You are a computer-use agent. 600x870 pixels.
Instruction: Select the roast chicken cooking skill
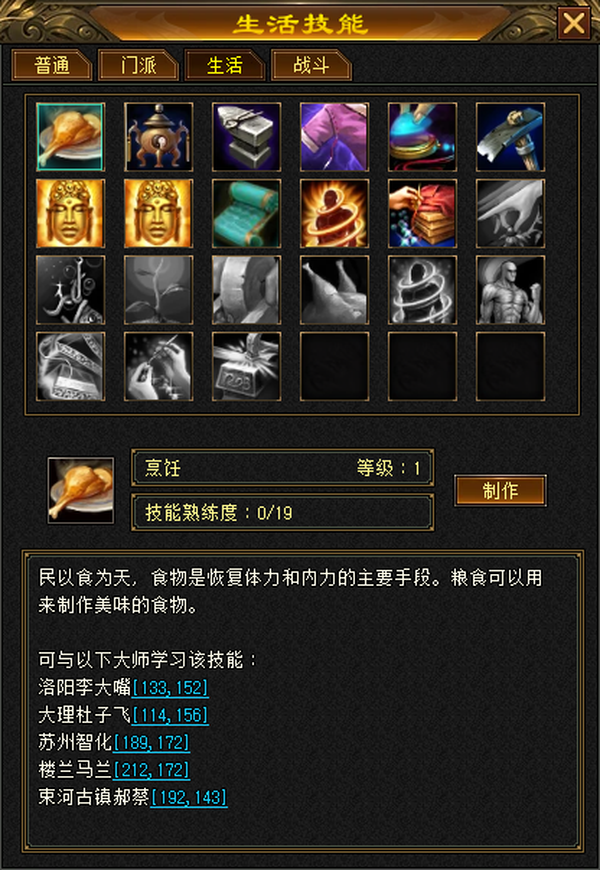pyautogui.click(x=70, y=136)
